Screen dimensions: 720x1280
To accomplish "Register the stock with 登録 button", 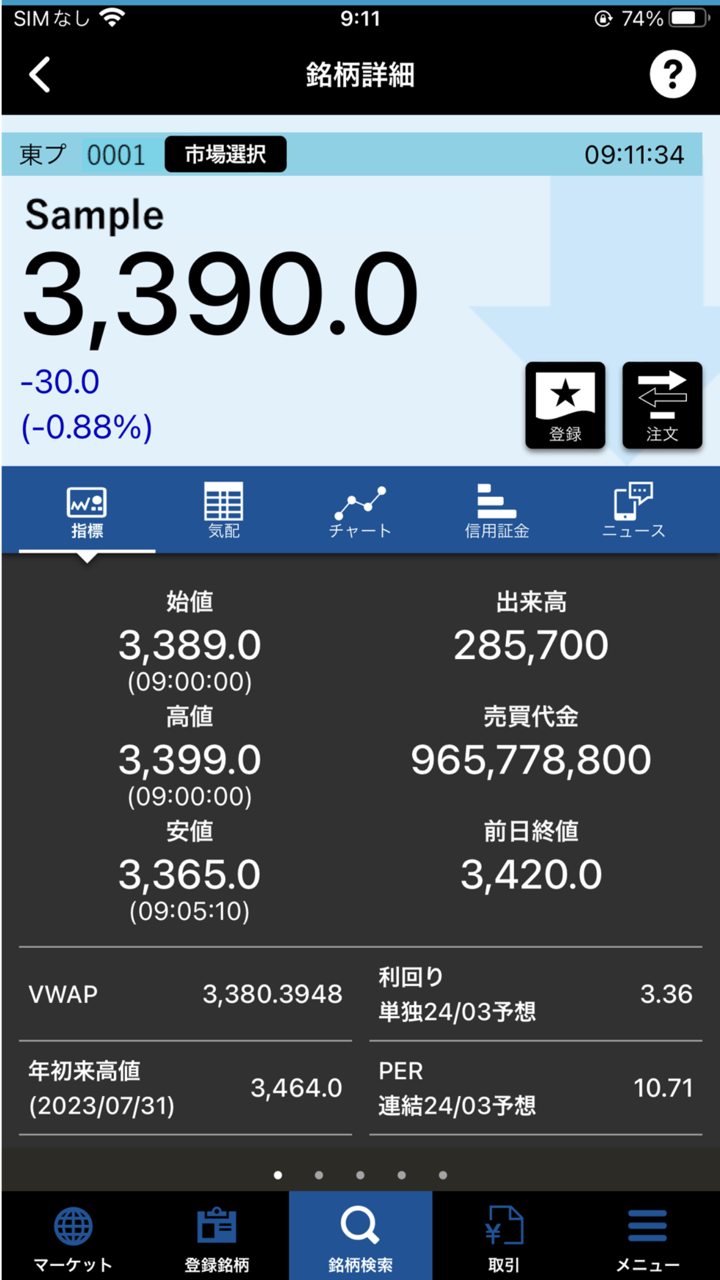I will point(565,405).
